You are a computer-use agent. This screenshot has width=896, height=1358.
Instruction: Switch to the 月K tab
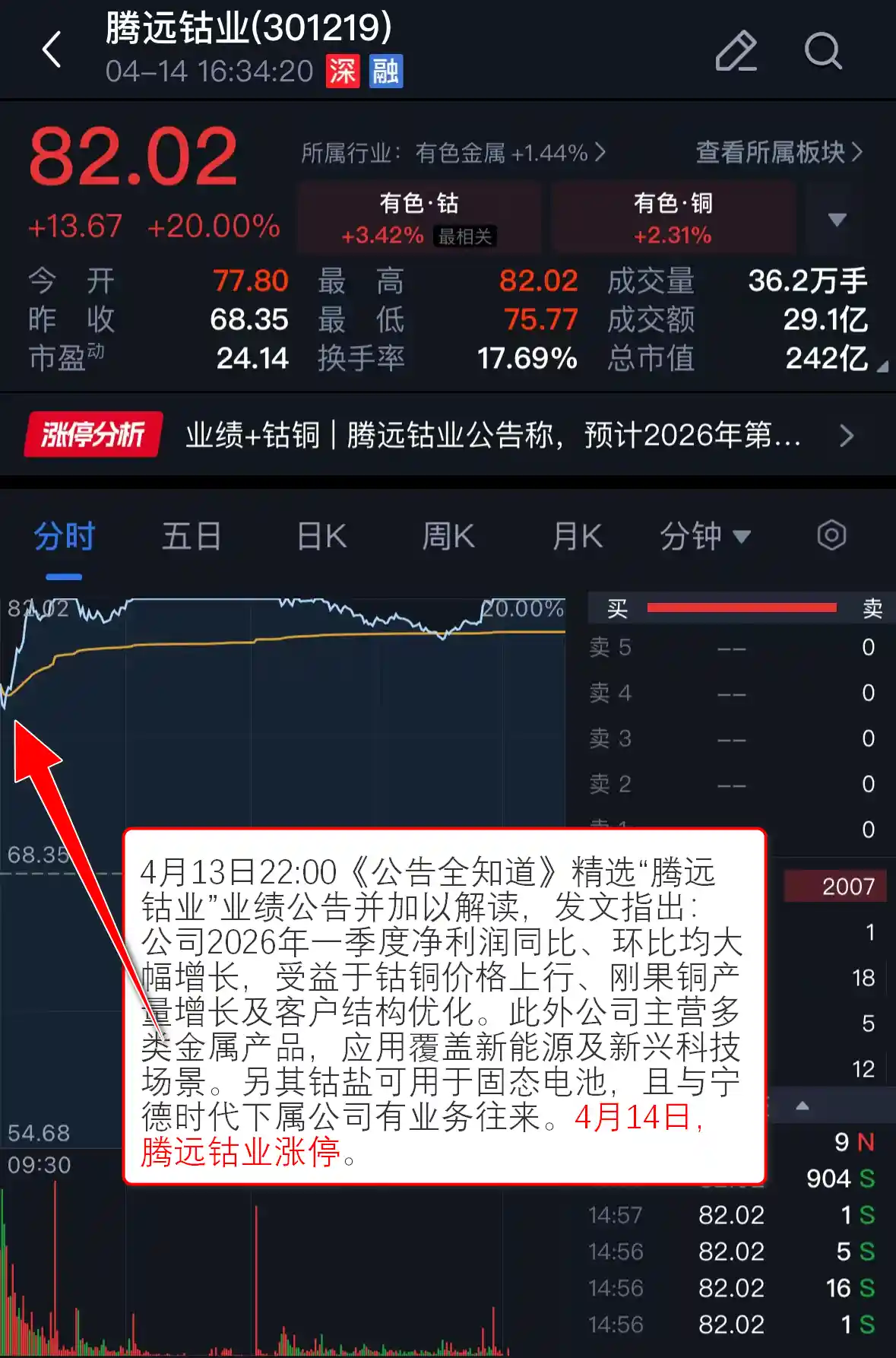576,535
